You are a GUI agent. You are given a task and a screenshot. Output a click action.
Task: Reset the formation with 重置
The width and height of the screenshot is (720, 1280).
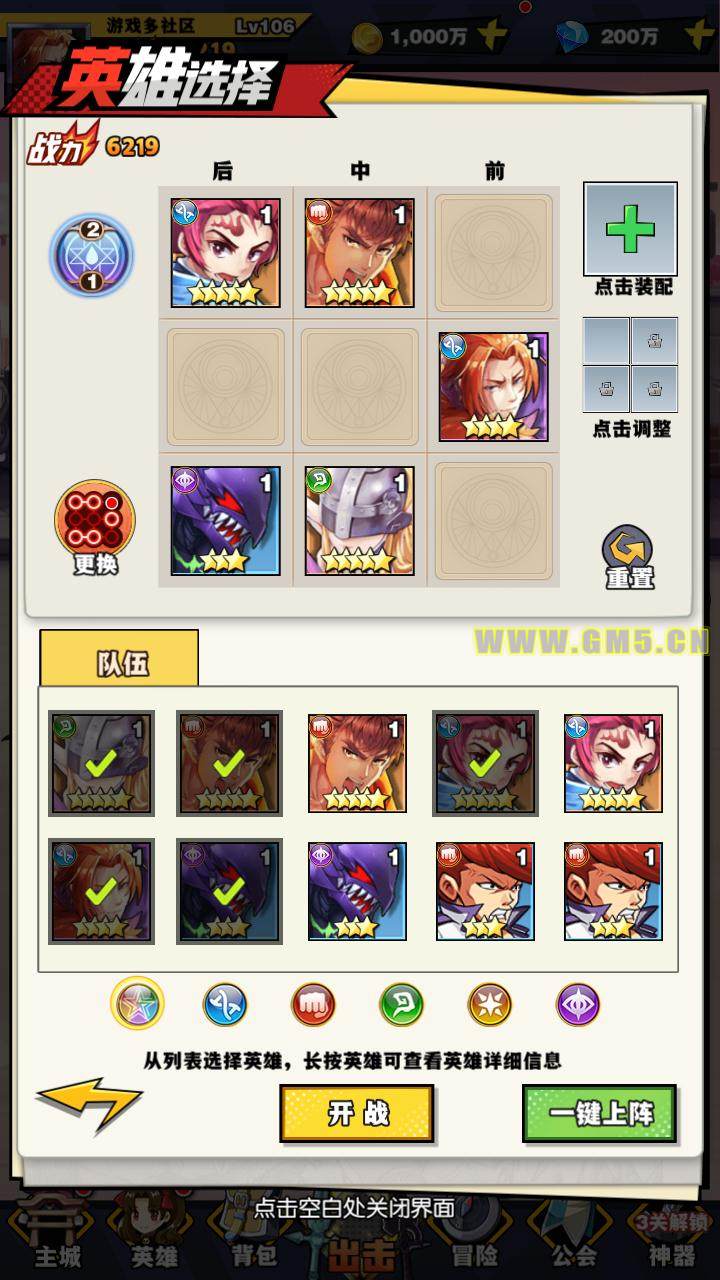[628, 558]
